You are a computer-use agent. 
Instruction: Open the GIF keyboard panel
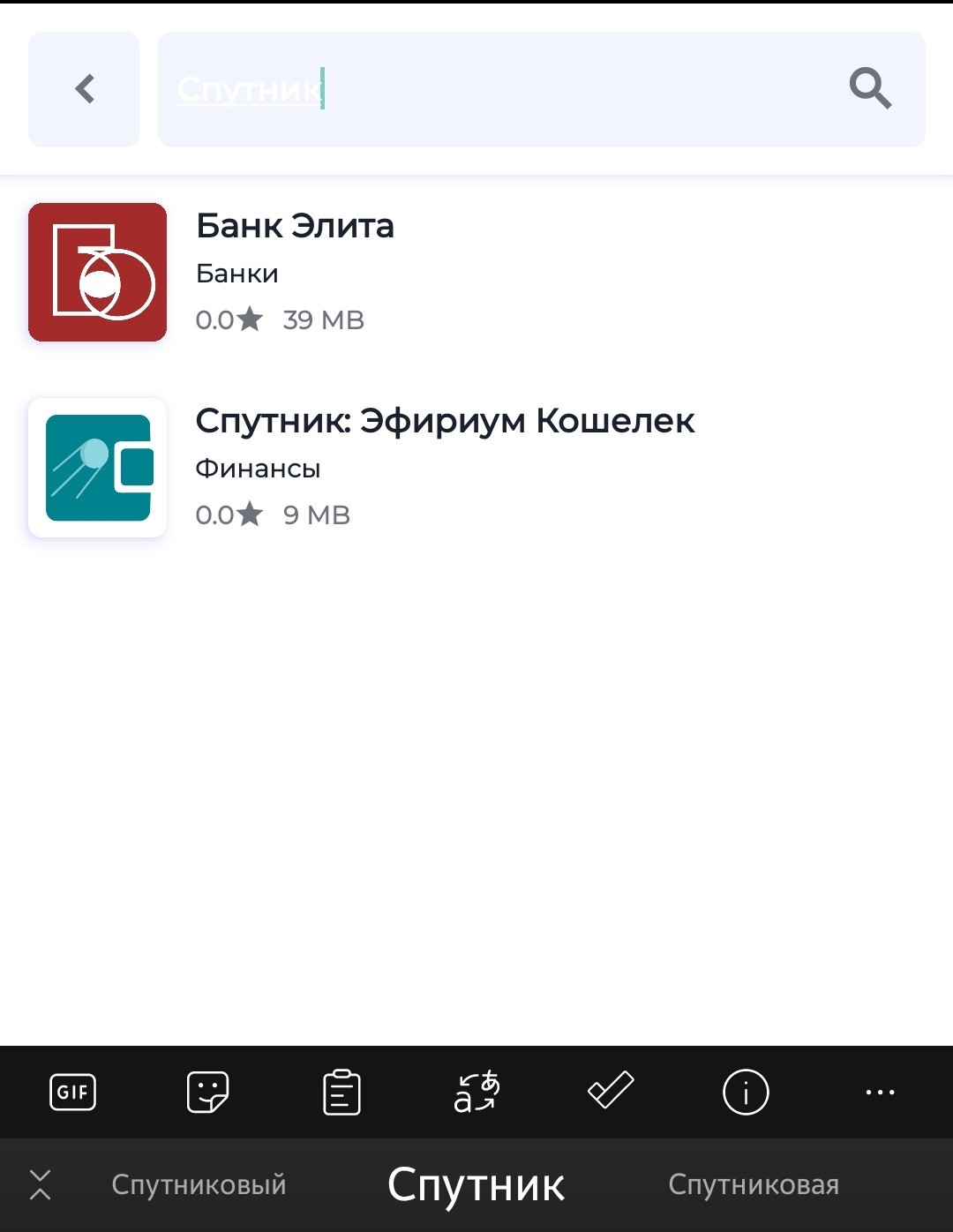(72, 1093)
